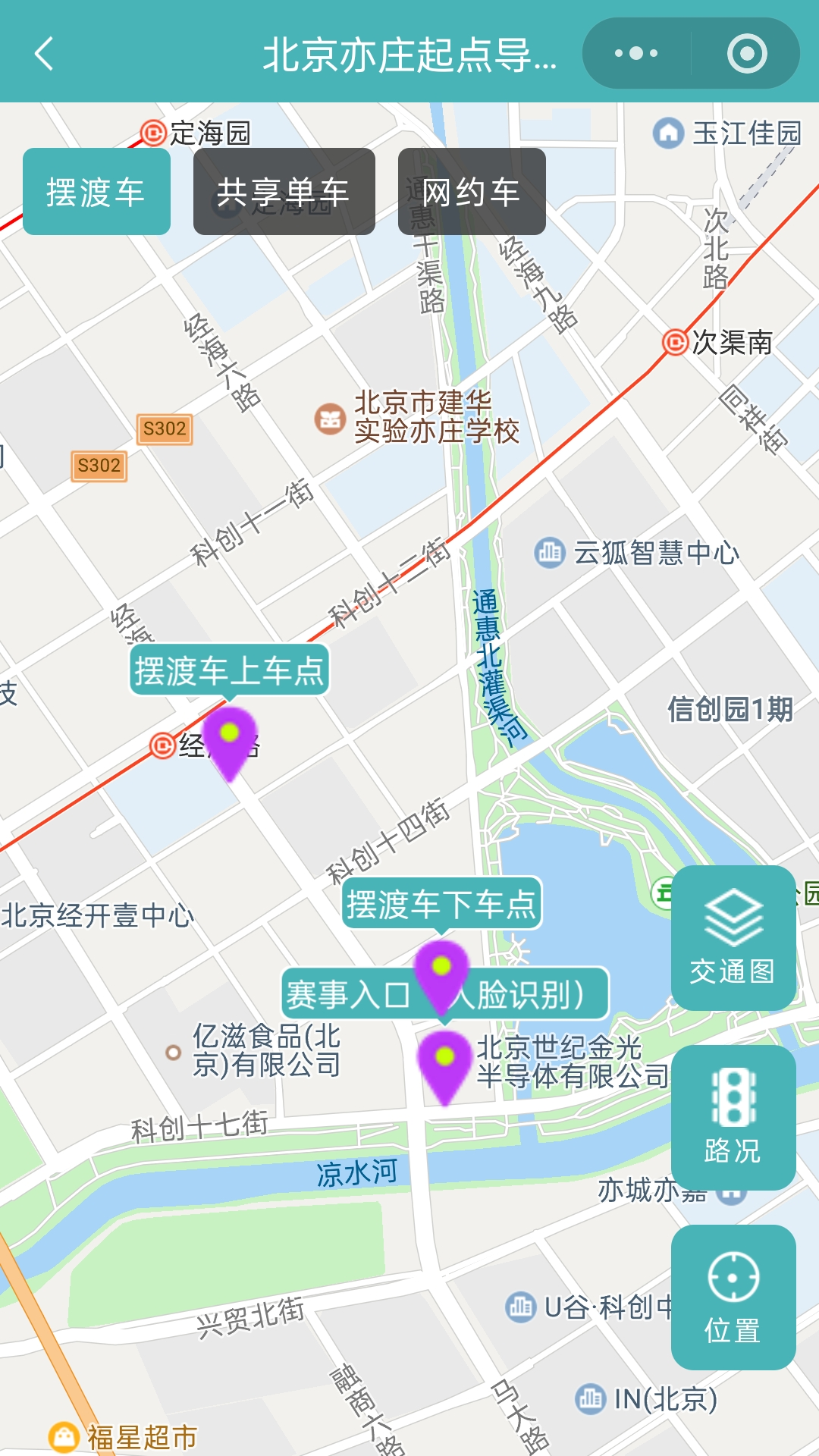This screenshot has height=1456, width=819.
Task: Close the mini program via circle icon
Action: click(747, 54)
